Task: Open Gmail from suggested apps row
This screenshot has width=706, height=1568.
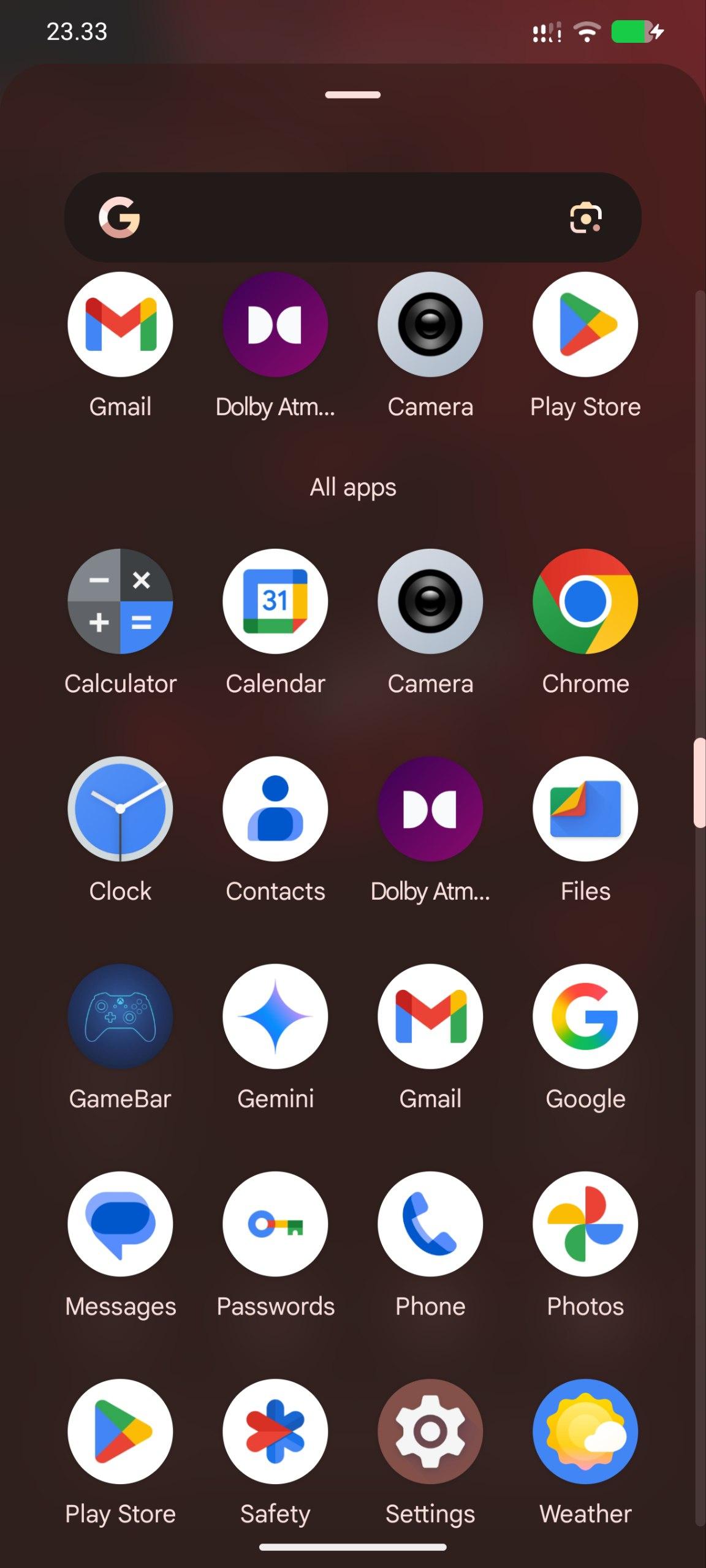Action: [x=120, y=325]
